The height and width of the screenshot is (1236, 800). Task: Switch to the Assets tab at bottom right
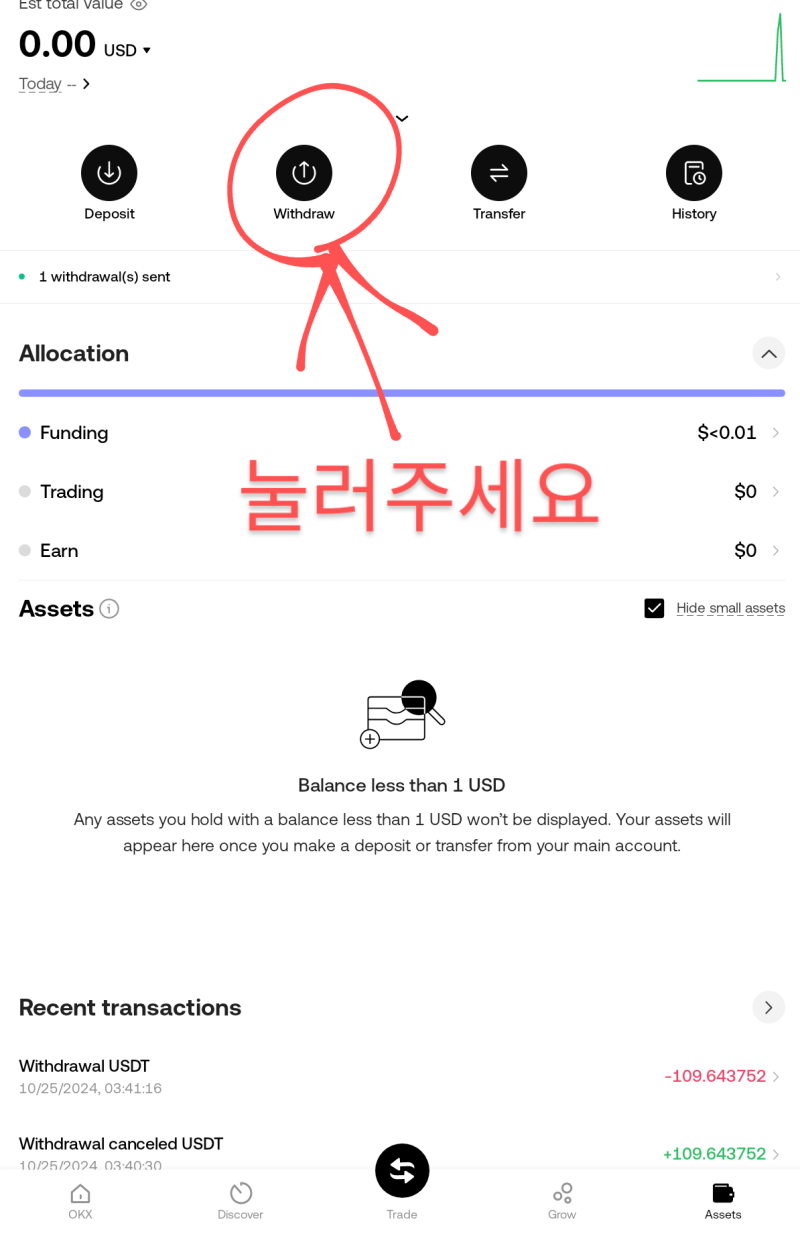click(722, 1198)
